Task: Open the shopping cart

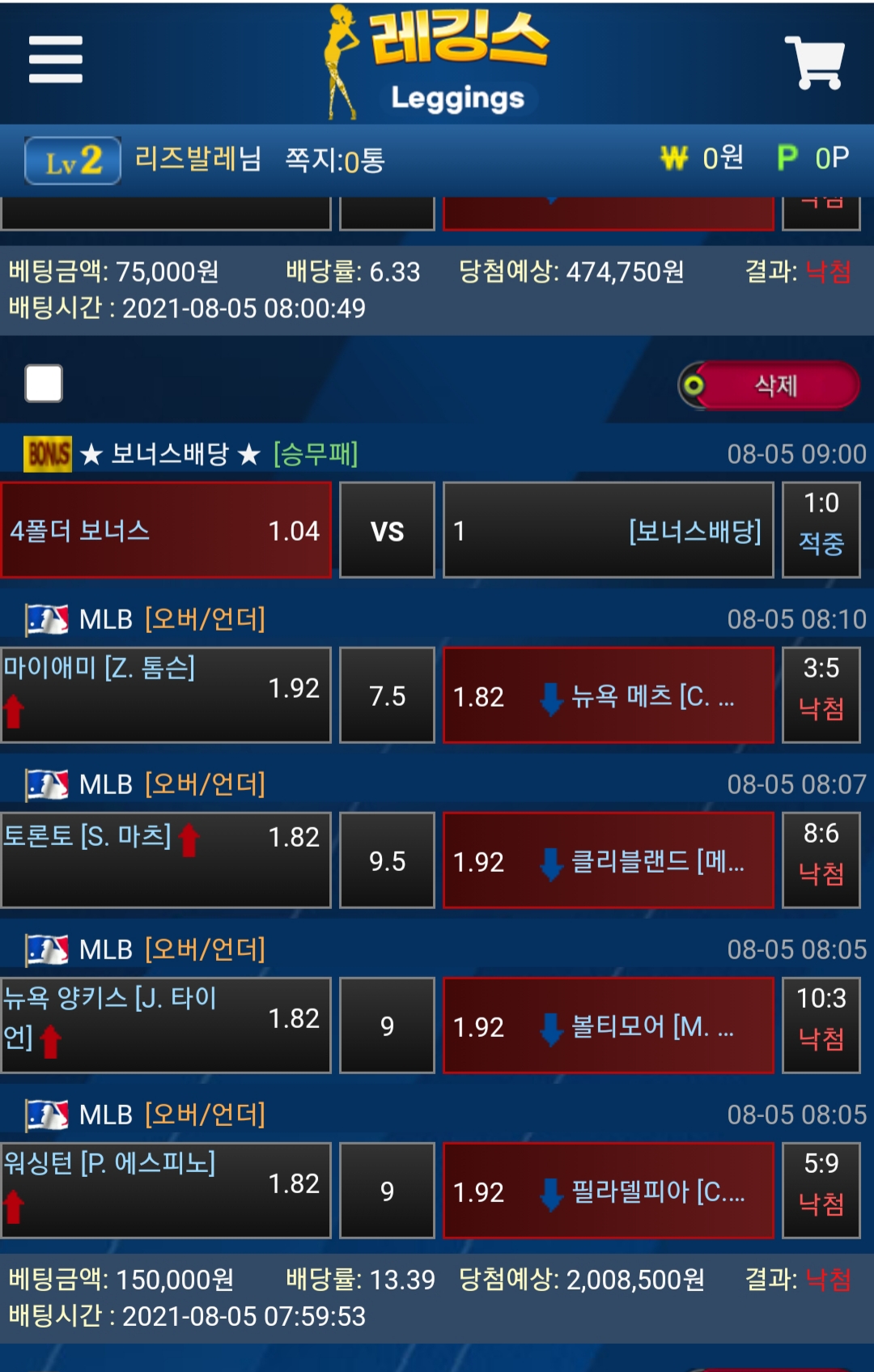Action: [814, 62]
